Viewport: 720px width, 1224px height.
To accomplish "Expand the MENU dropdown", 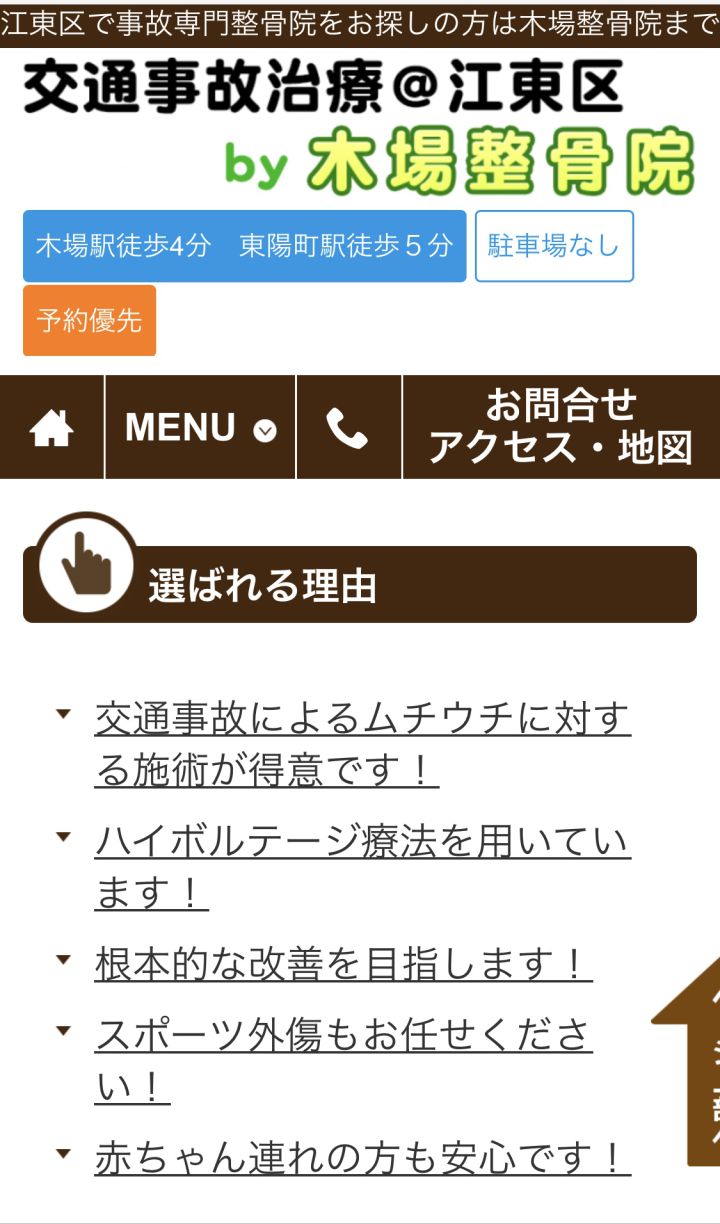I will [200, 428].
